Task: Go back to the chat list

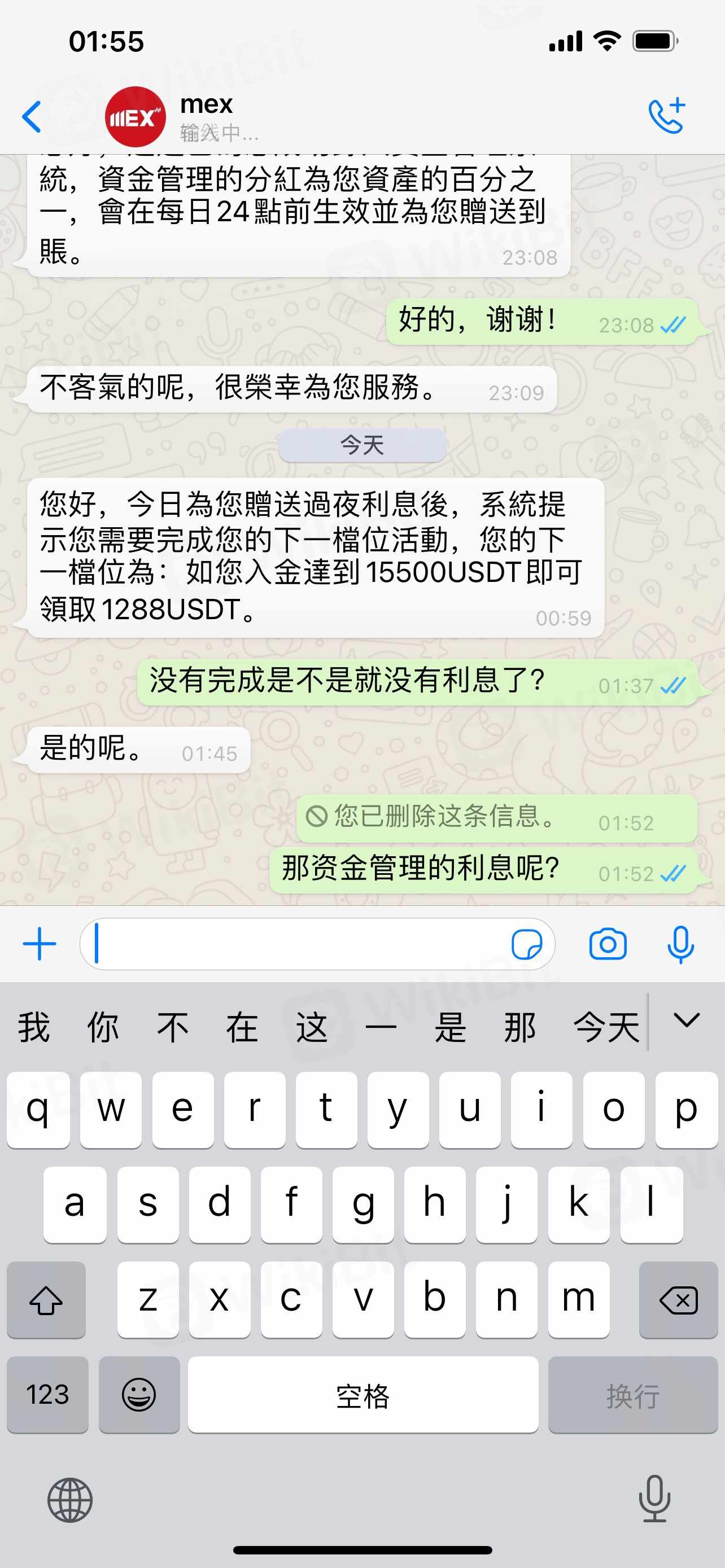Action: pyautogui.click(x=32, y=116)
